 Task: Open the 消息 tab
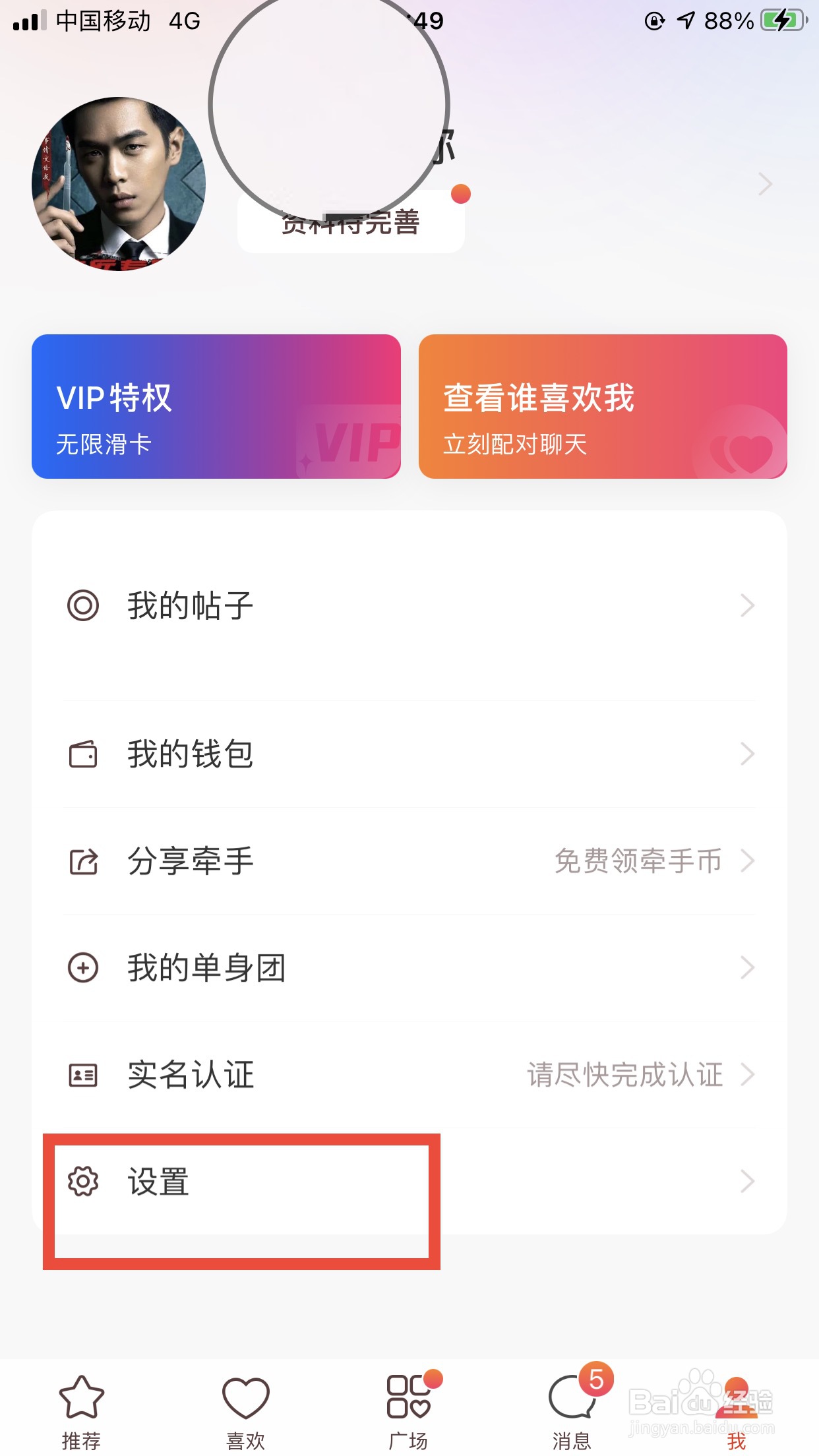(572, 1411)
